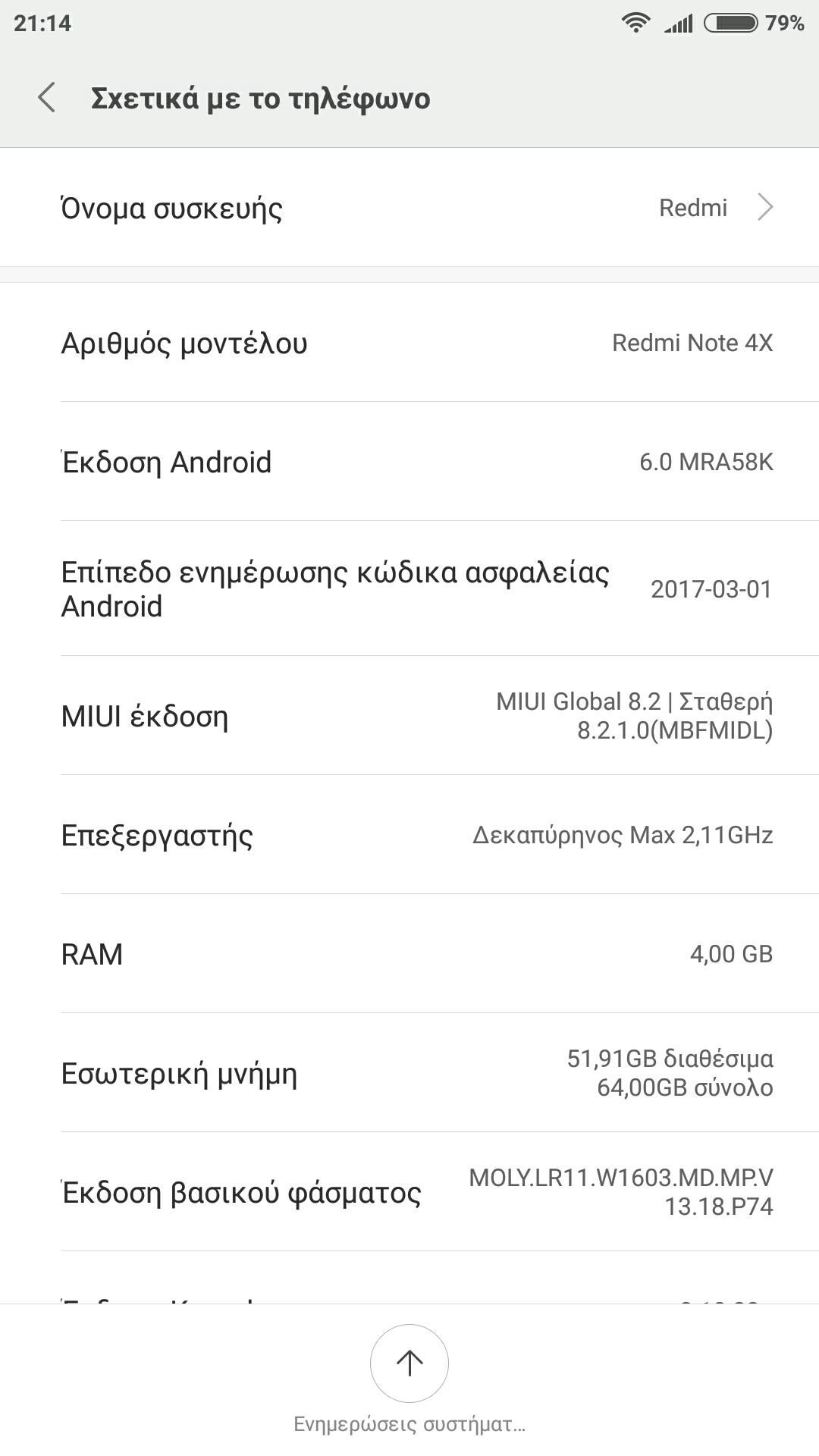This screenshot has height=1456, width=819.
Task: Tap the Επεξεργαστής row
Action: tap(409, 835)
